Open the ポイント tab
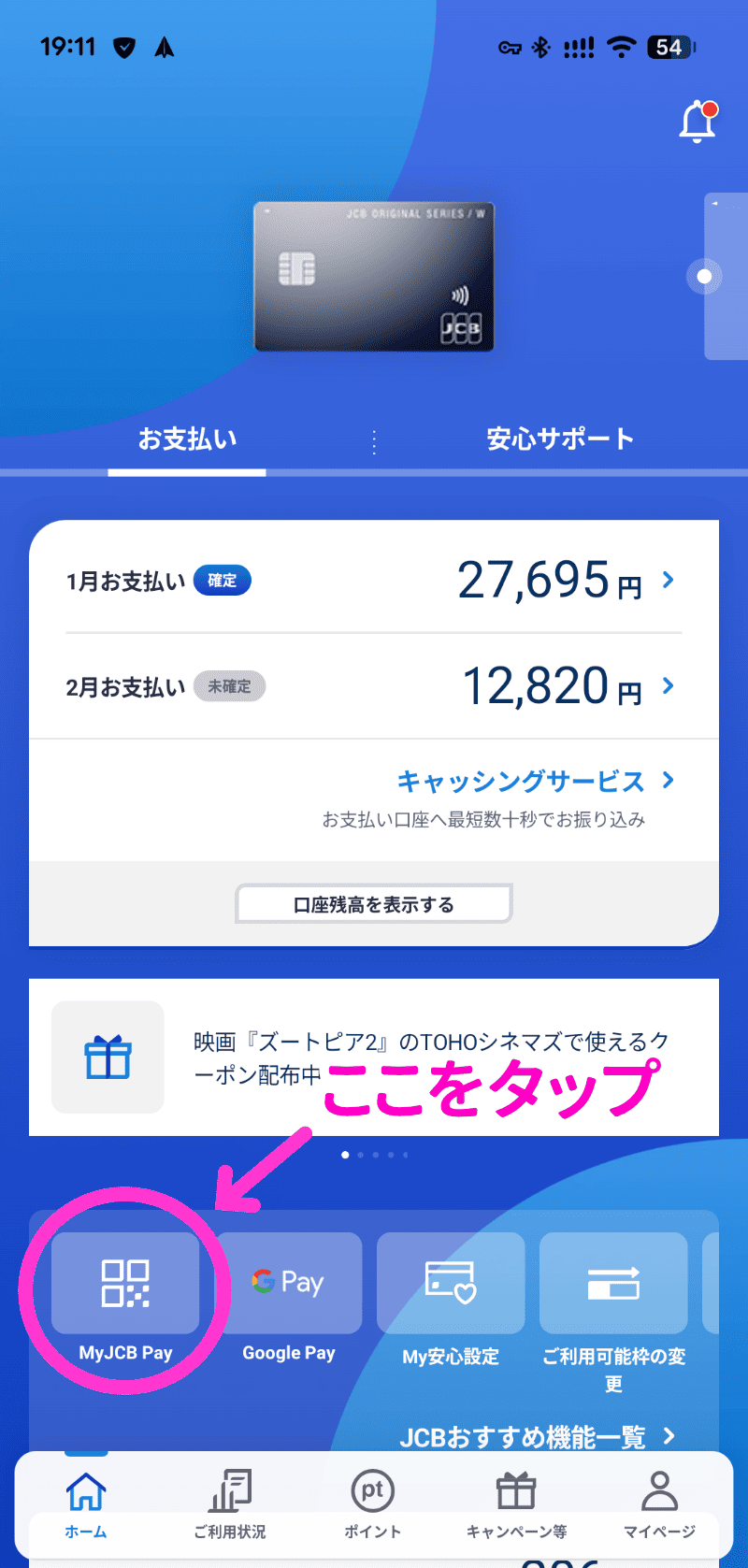 click(373, 1504)
